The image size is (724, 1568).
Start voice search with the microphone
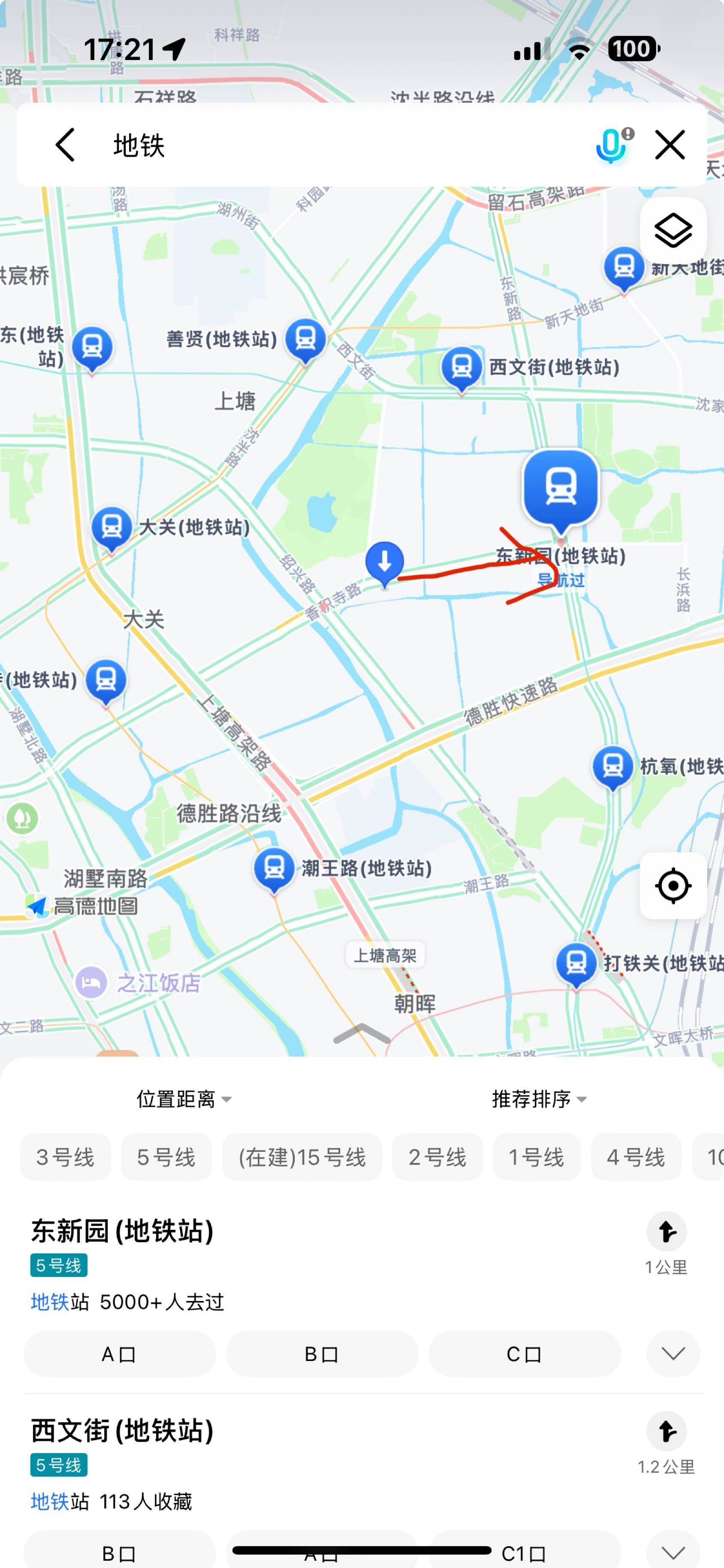click(x=613, y=145)
